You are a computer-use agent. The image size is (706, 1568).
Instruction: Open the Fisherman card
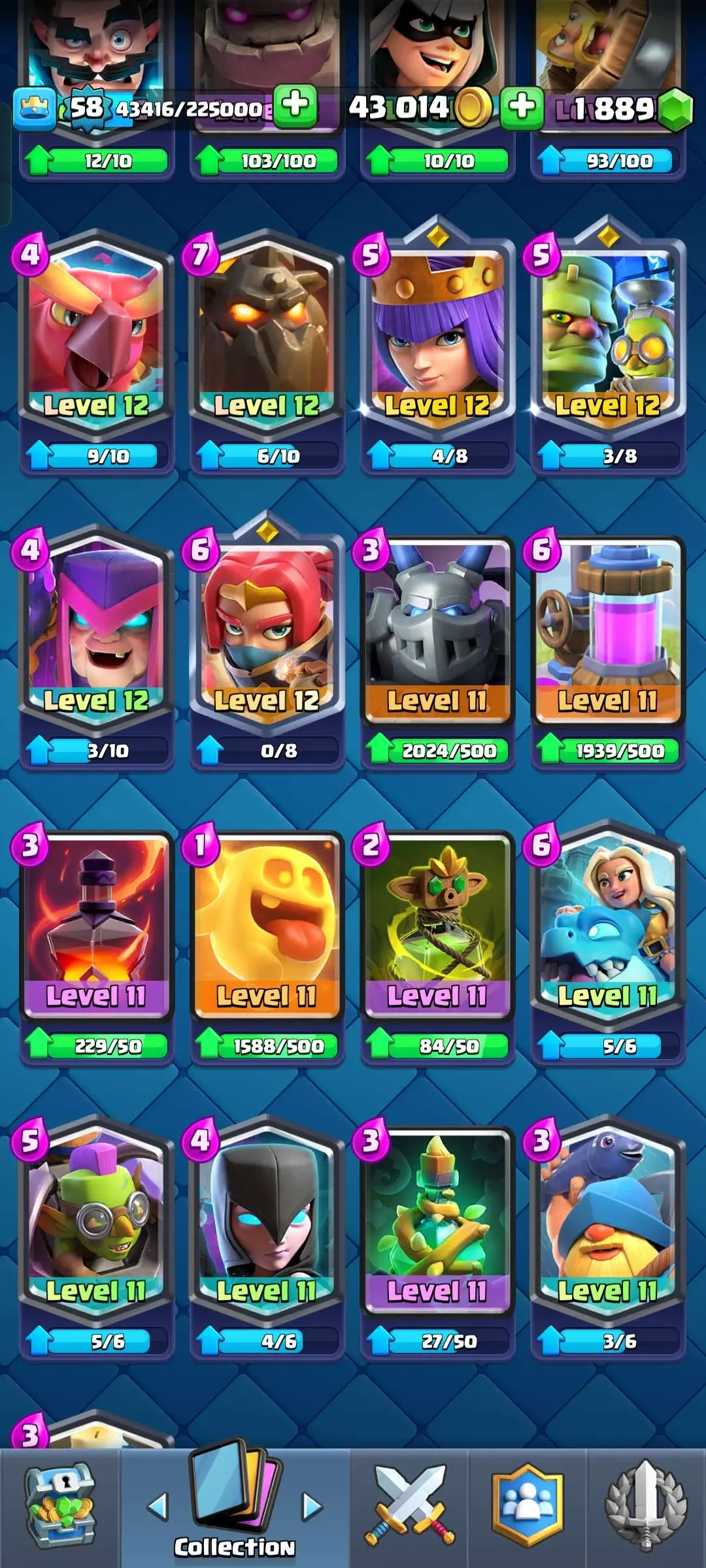pyautogui.click(x=608, y=1218)
